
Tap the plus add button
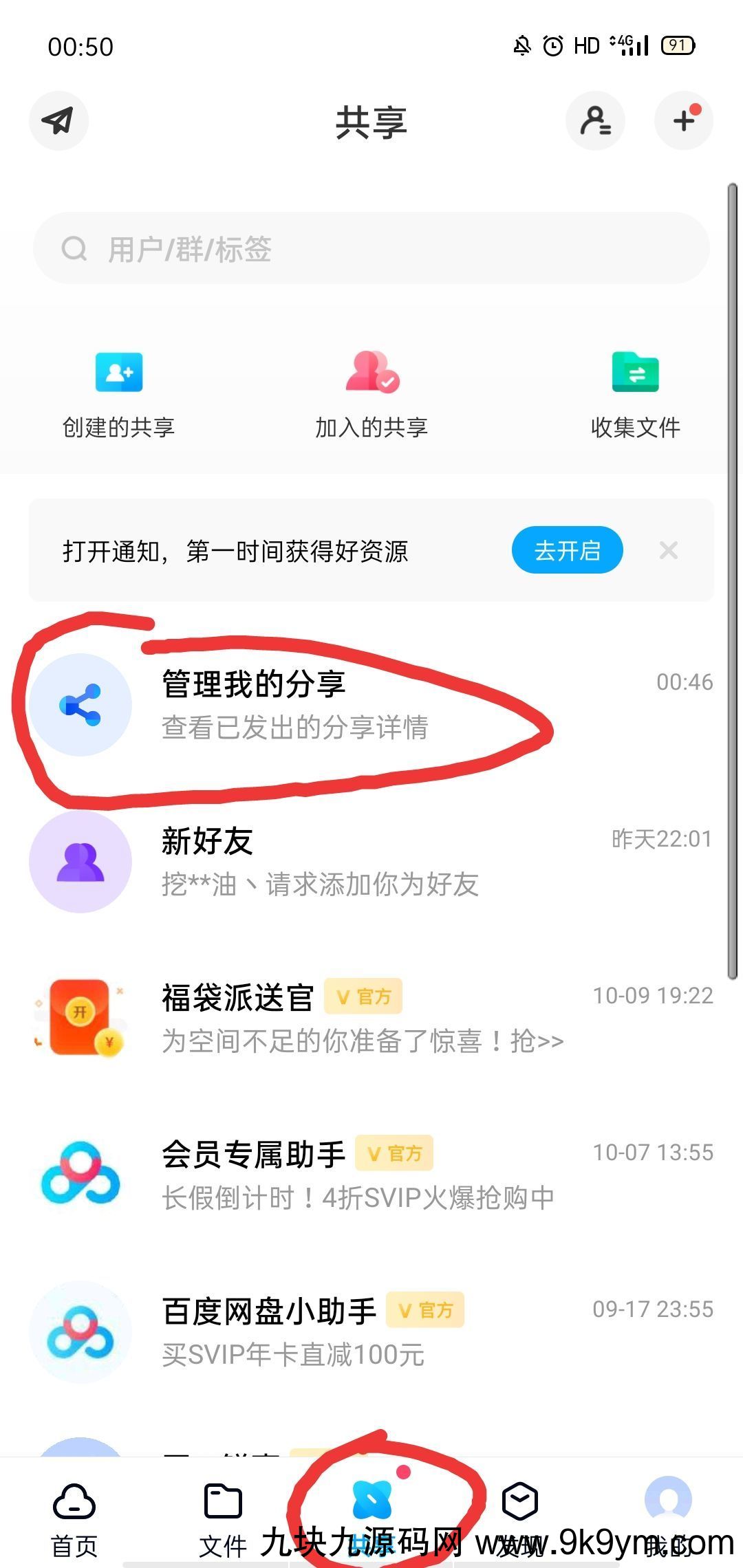pyautogui.click(x=683, y=121)
